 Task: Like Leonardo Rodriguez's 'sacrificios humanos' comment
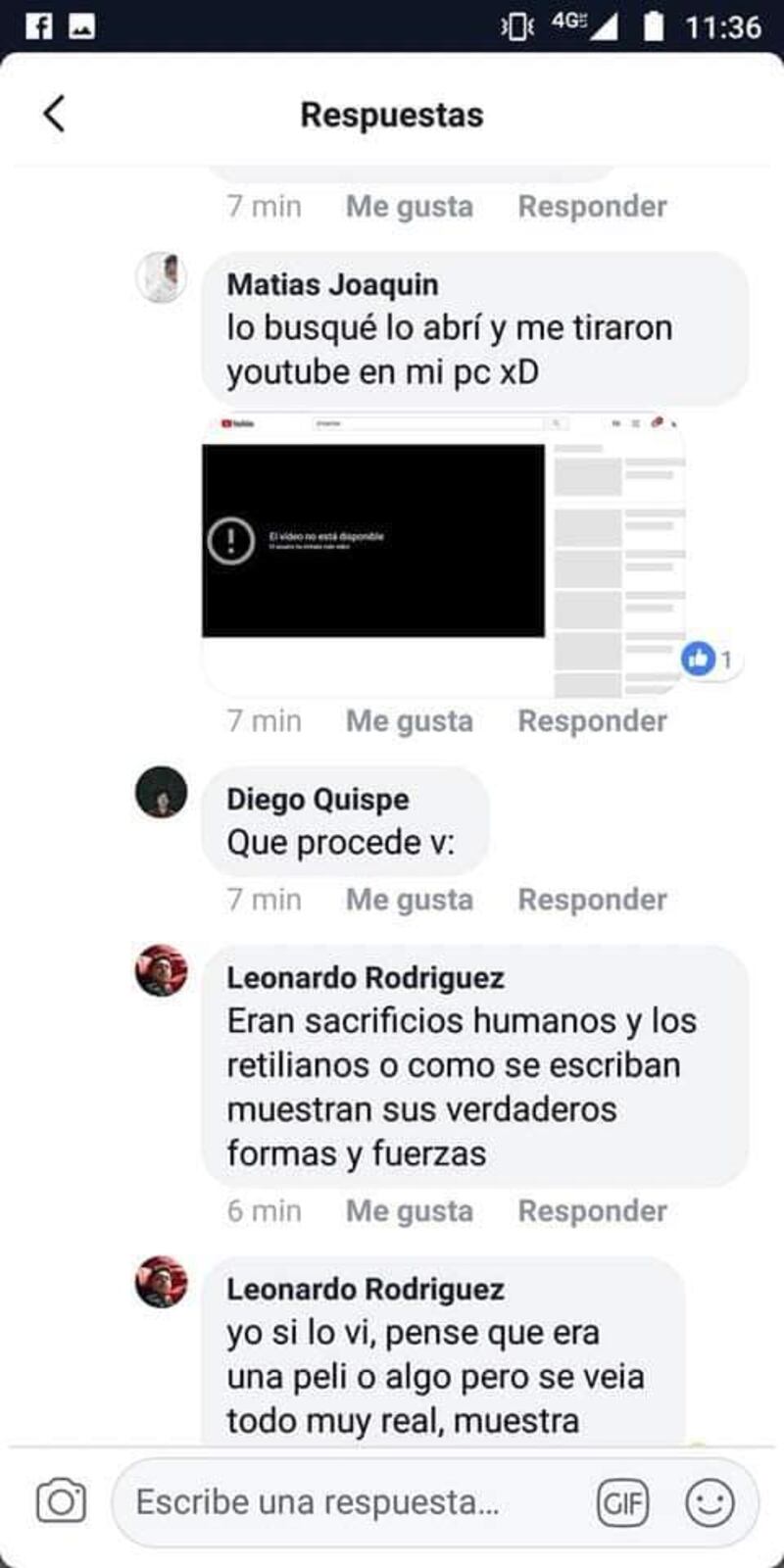click(x=409, y=1211)
